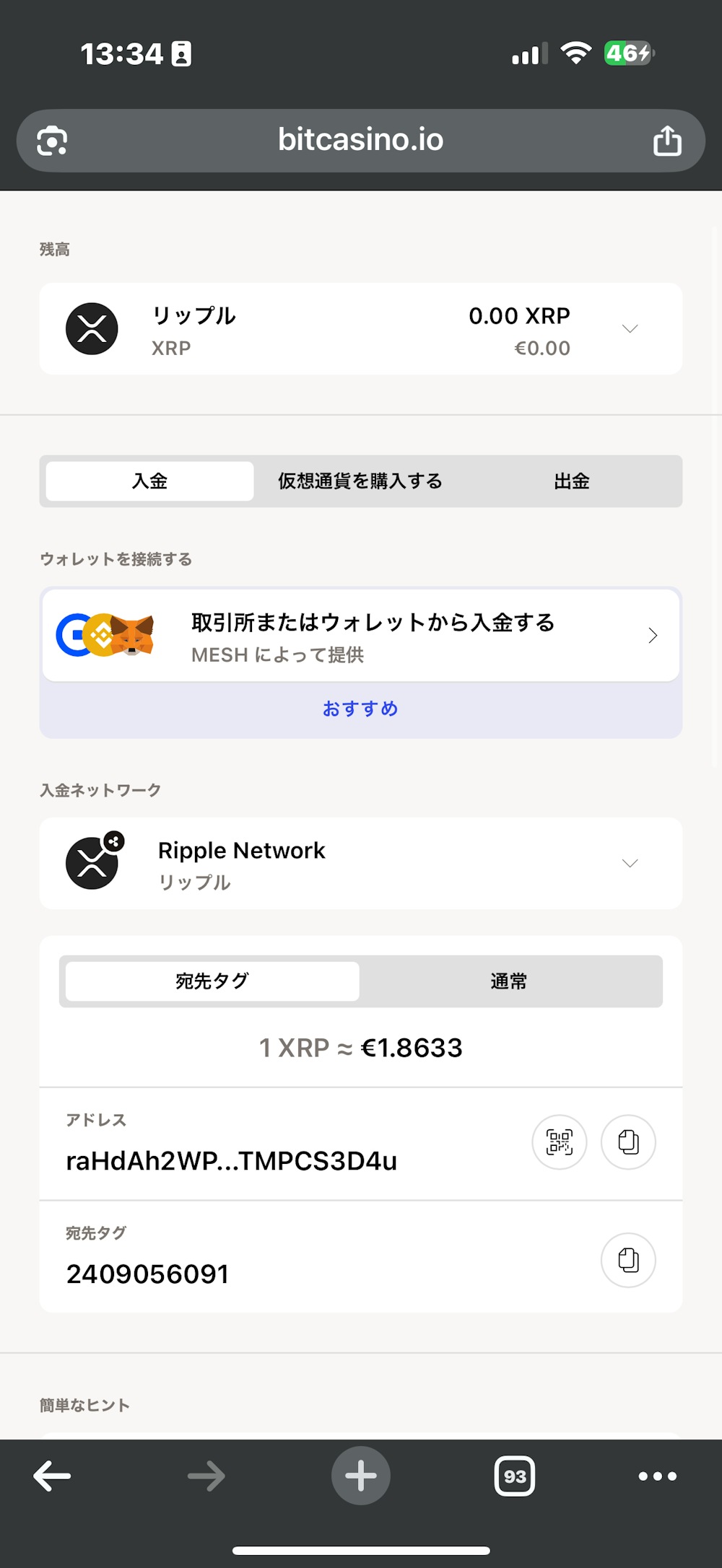722x1568 pixels.
Task: Collapse the XRP balance row chevron
Action: coord(629,328)
